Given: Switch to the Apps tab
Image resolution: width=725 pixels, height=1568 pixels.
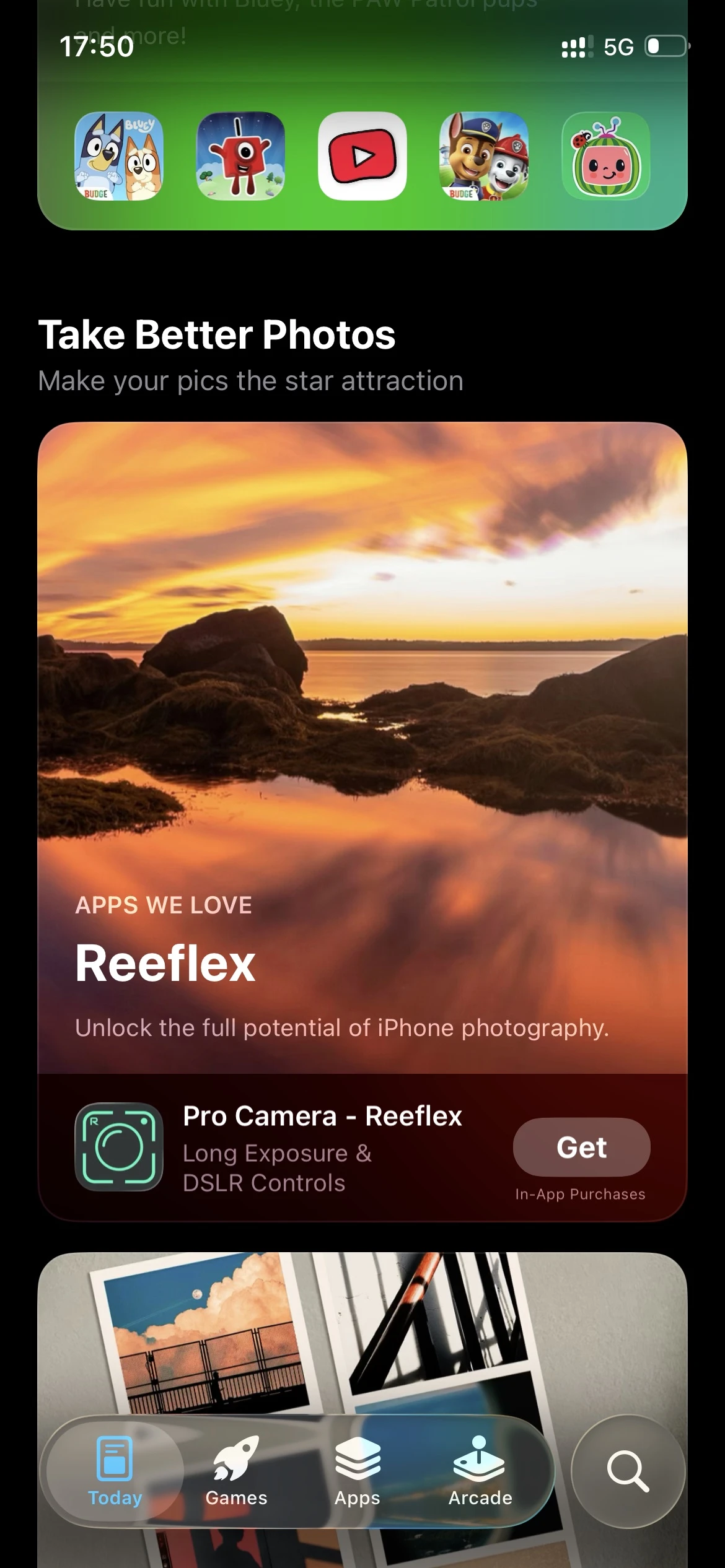Looking at the screenshot, I should 358,1471.
